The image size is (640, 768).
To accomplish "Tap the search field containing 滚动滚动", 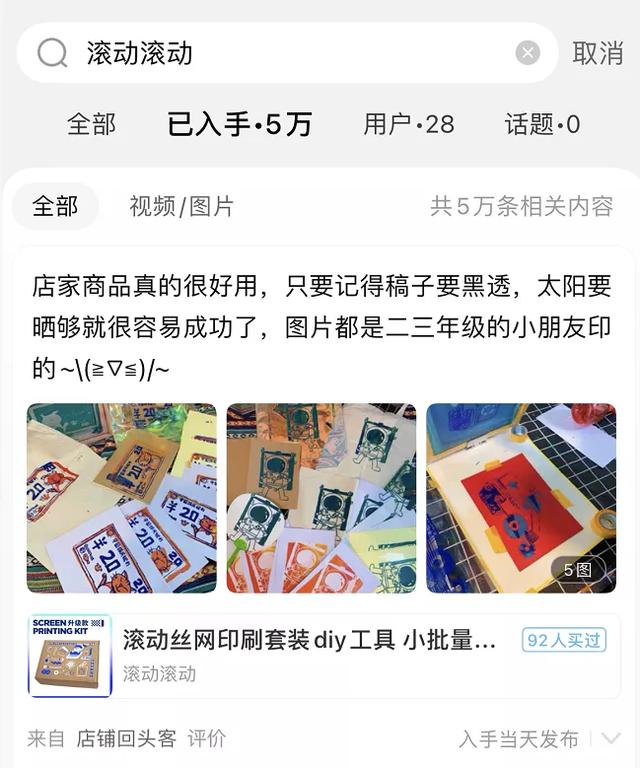I will 290,53.
